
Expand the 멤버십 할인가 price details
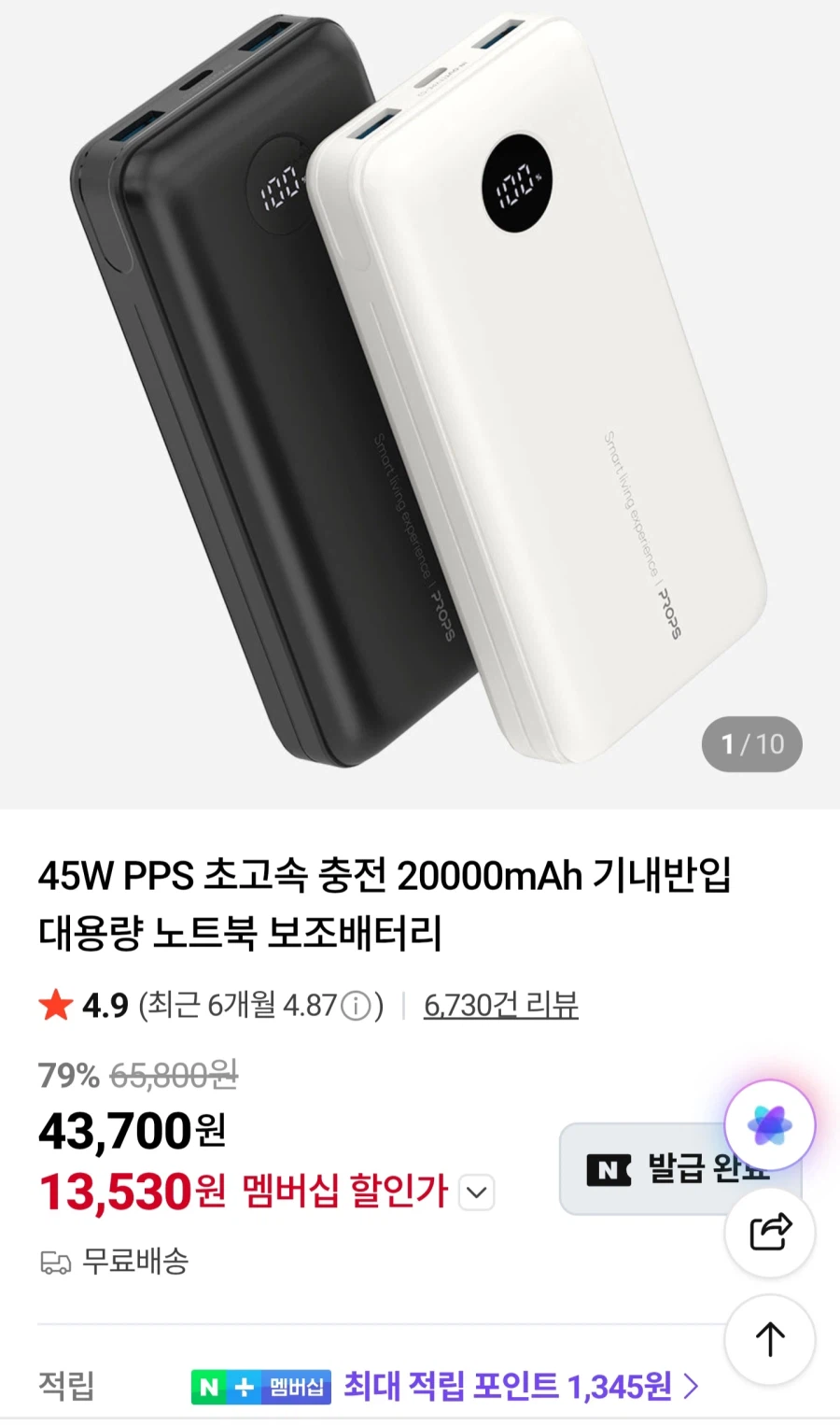pyautogui.click(x=477, y=1192)
